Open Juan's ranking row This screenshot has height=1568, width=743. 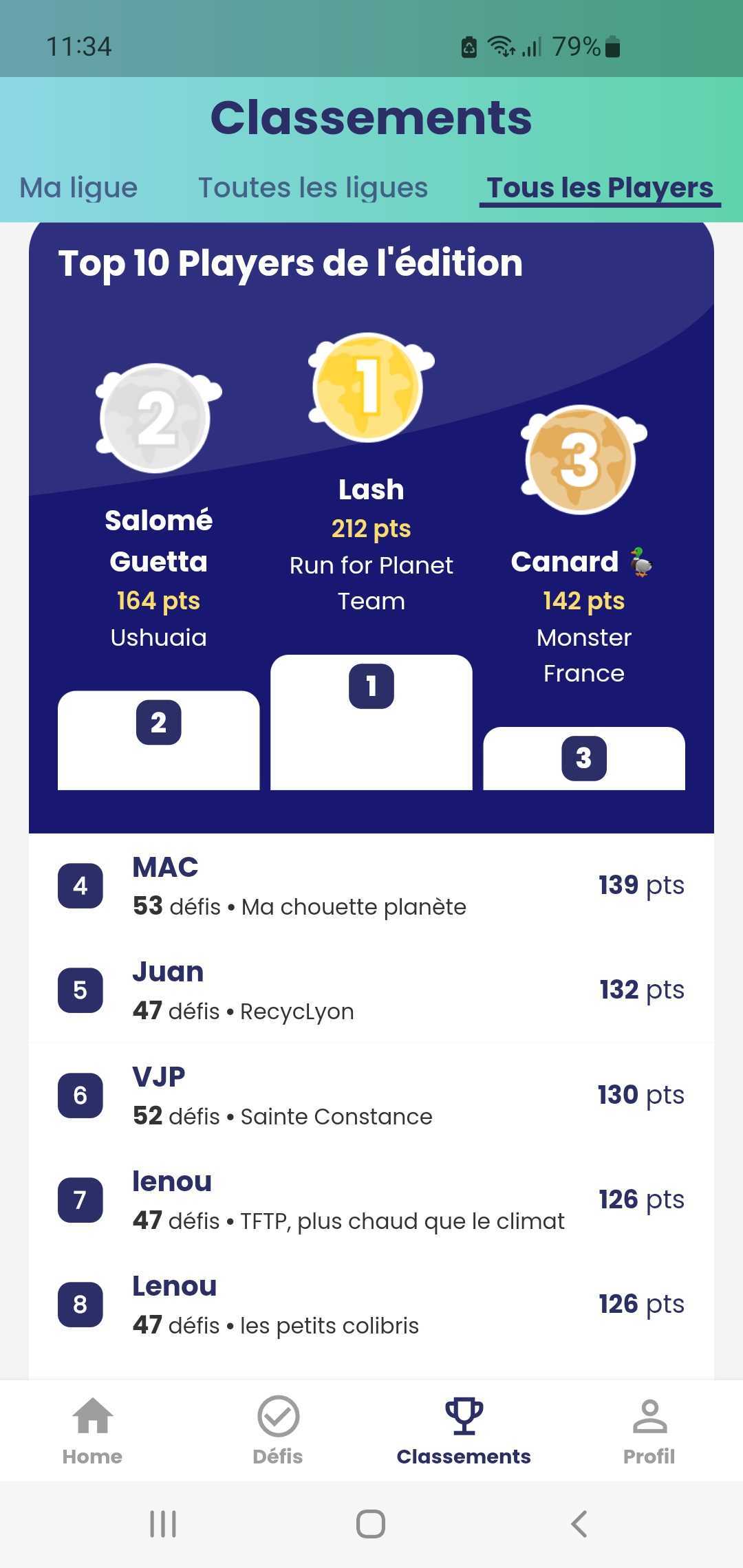[x=371, y=990]
